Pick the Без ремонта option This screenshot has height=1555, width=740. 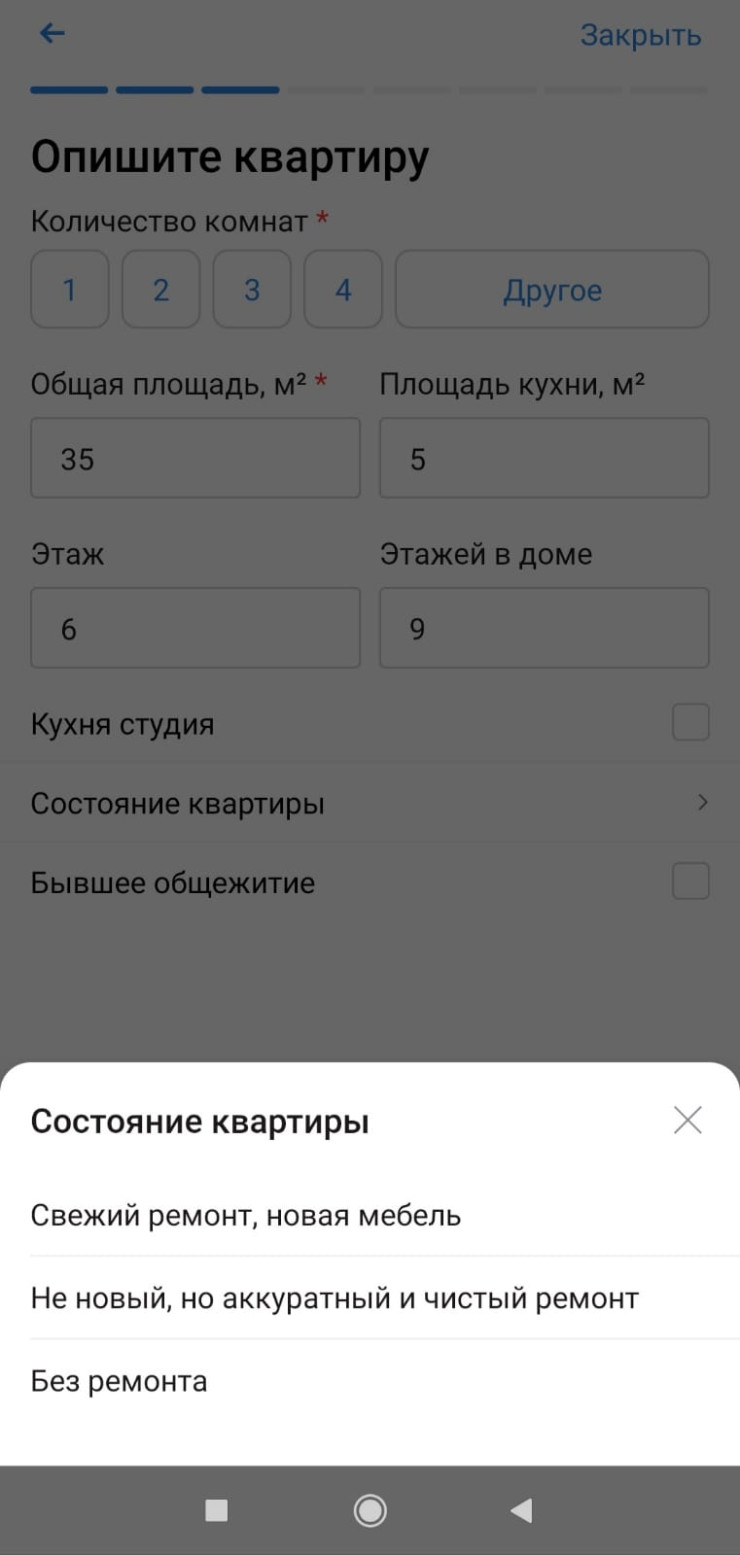pyautogui.click(x=119, y=1382)
